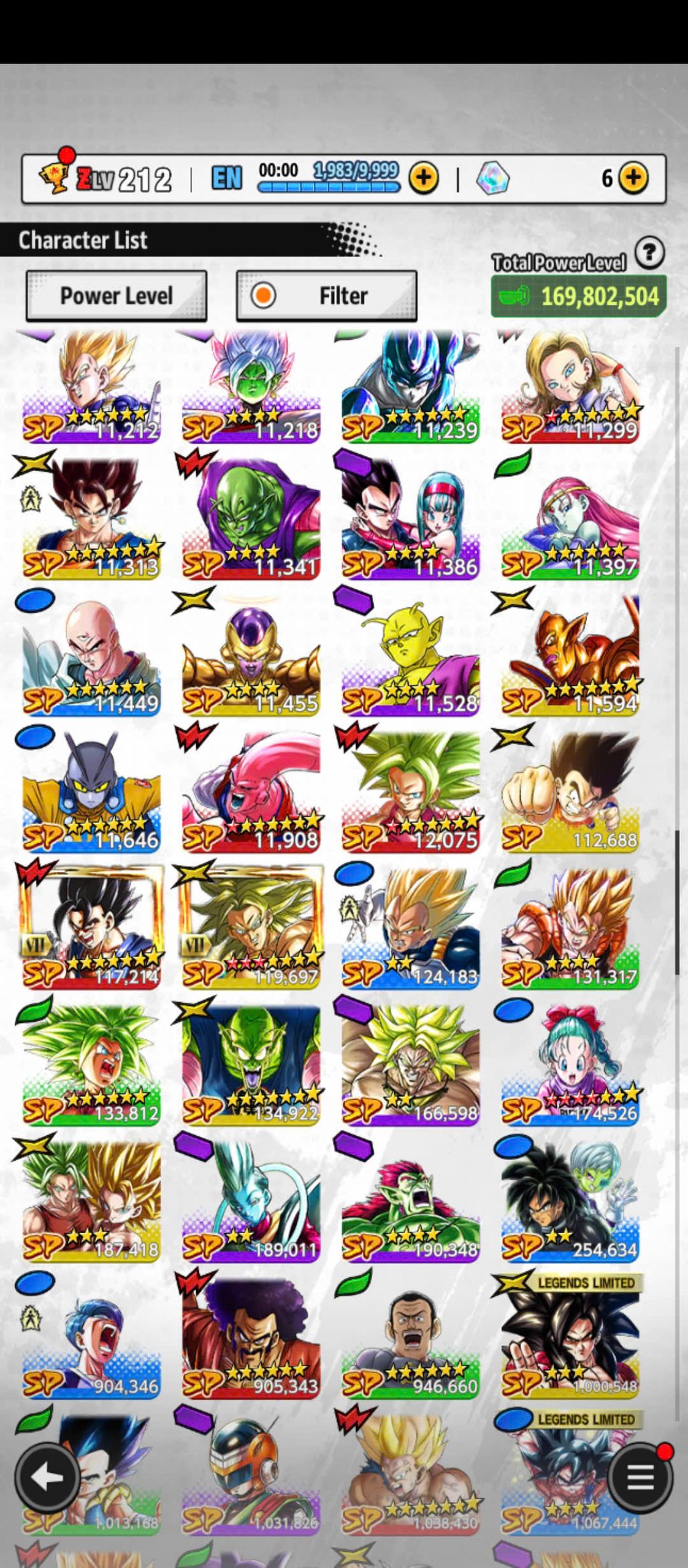Add crystals with the plus beside 6
688x1568 pixels.
click(633, 178)
